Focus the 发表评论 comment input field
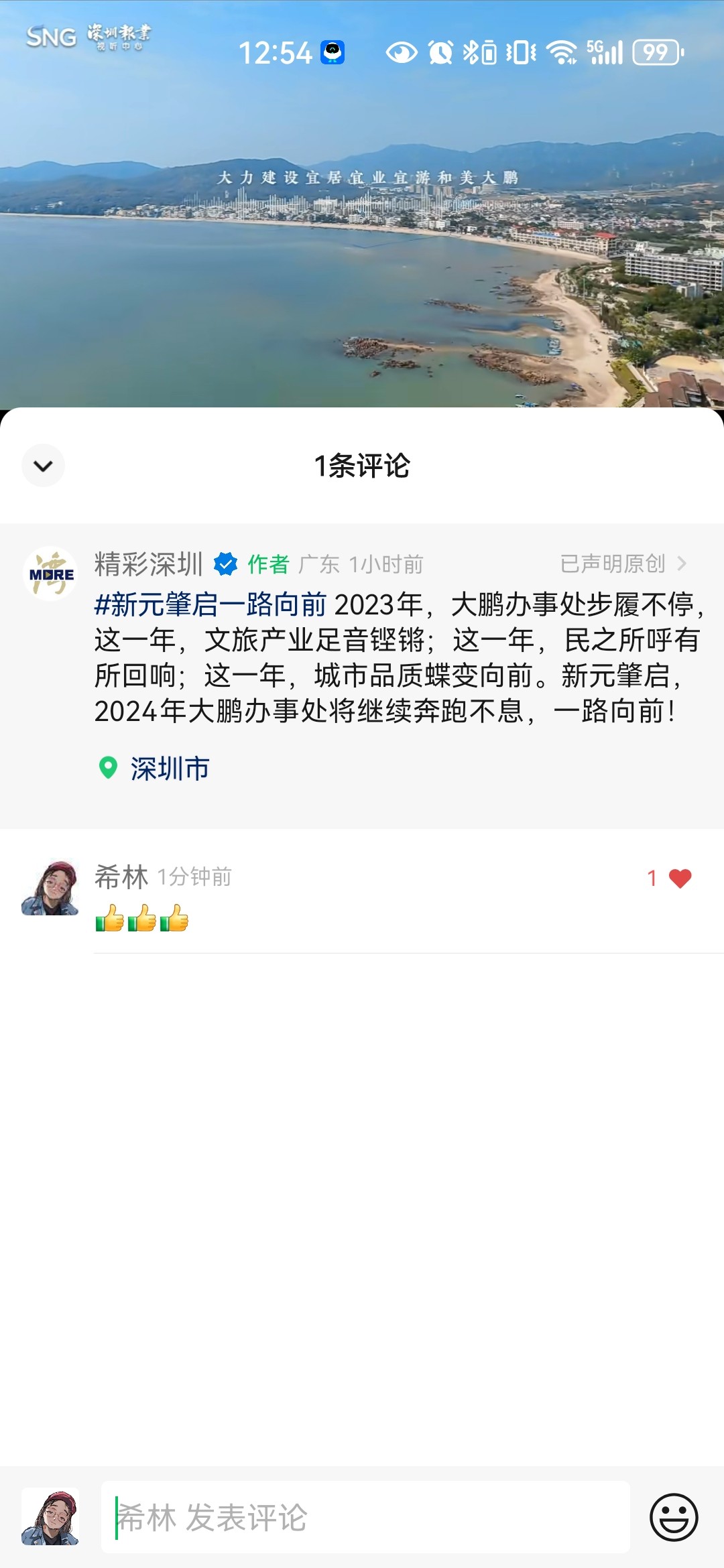Image resolution: width=724 pixels, height=1568 pixels. (365, 1517)
